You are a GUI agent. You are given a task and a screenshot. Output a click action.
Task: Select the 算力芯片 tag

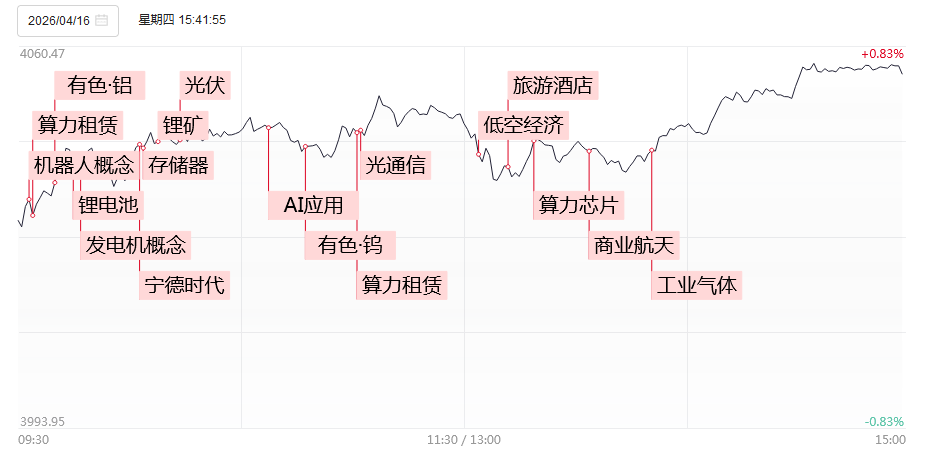tap(578, 205)
